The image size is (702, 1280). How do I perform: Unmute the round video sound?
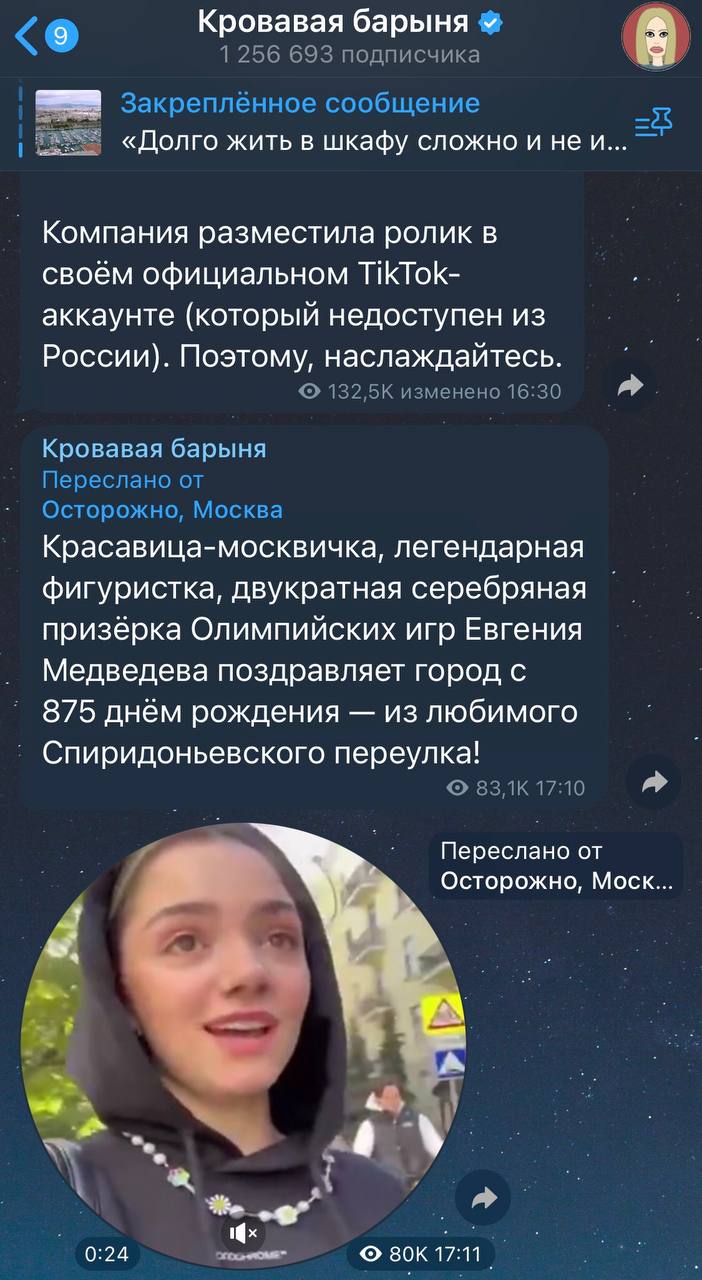pyautogui.click(x=244, y=1231)
